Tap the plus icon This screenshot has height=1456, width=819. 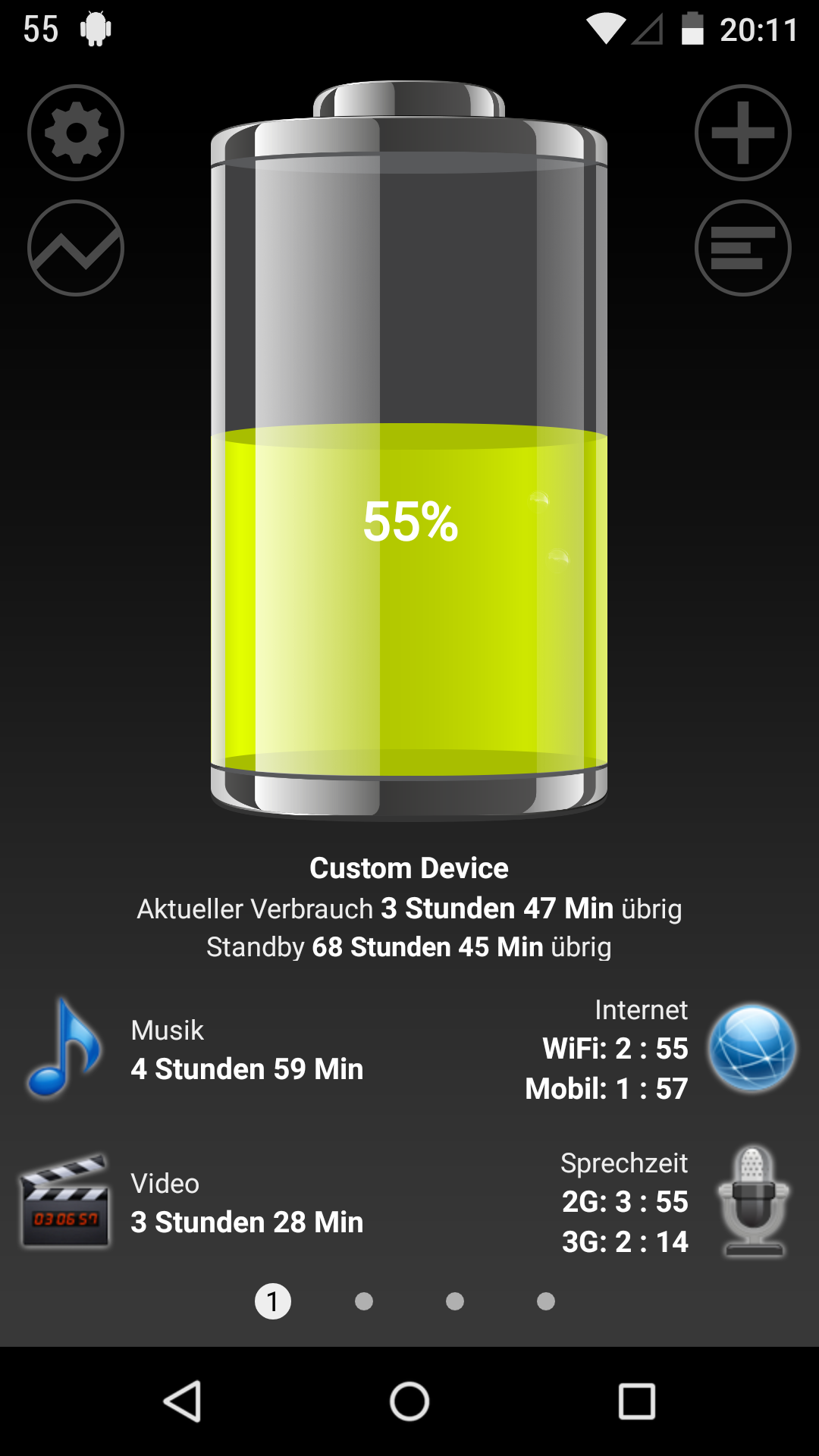pos(742,133)
